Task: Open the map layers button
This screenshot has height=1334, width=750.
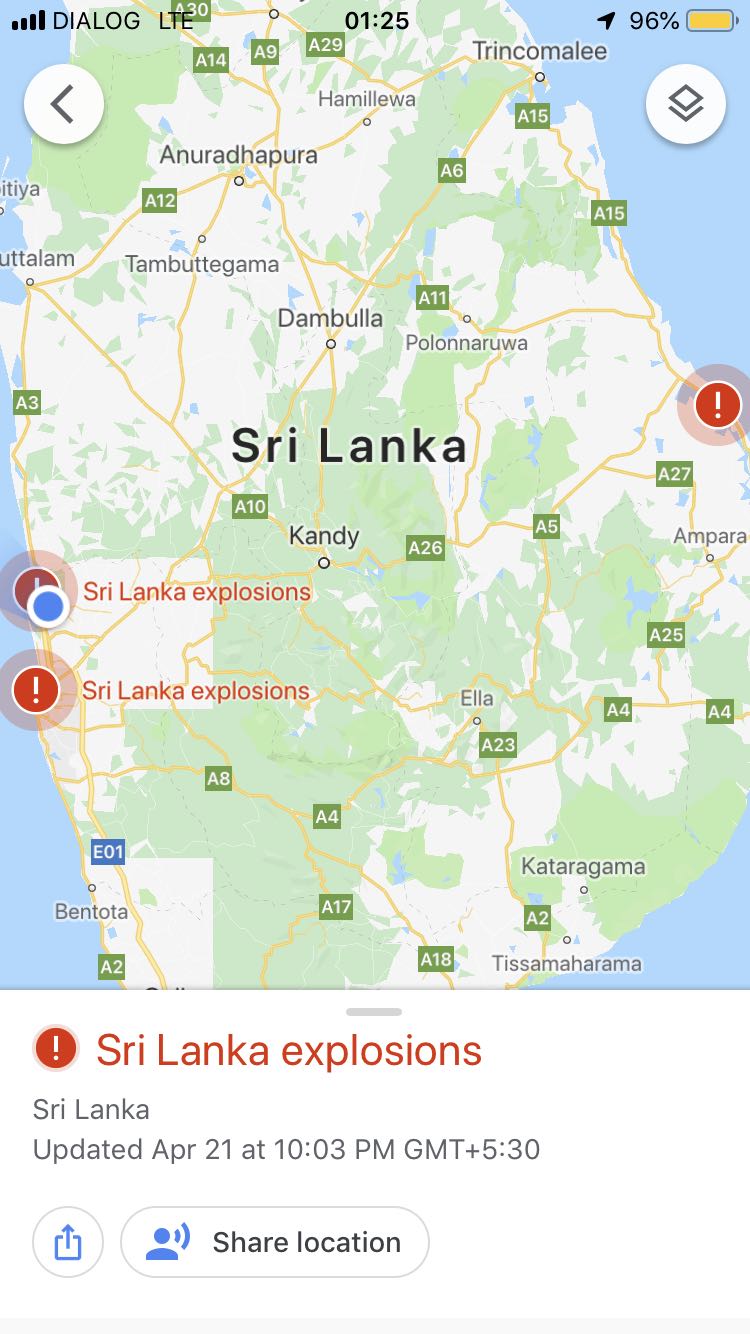Action: [x=686, y=104]
